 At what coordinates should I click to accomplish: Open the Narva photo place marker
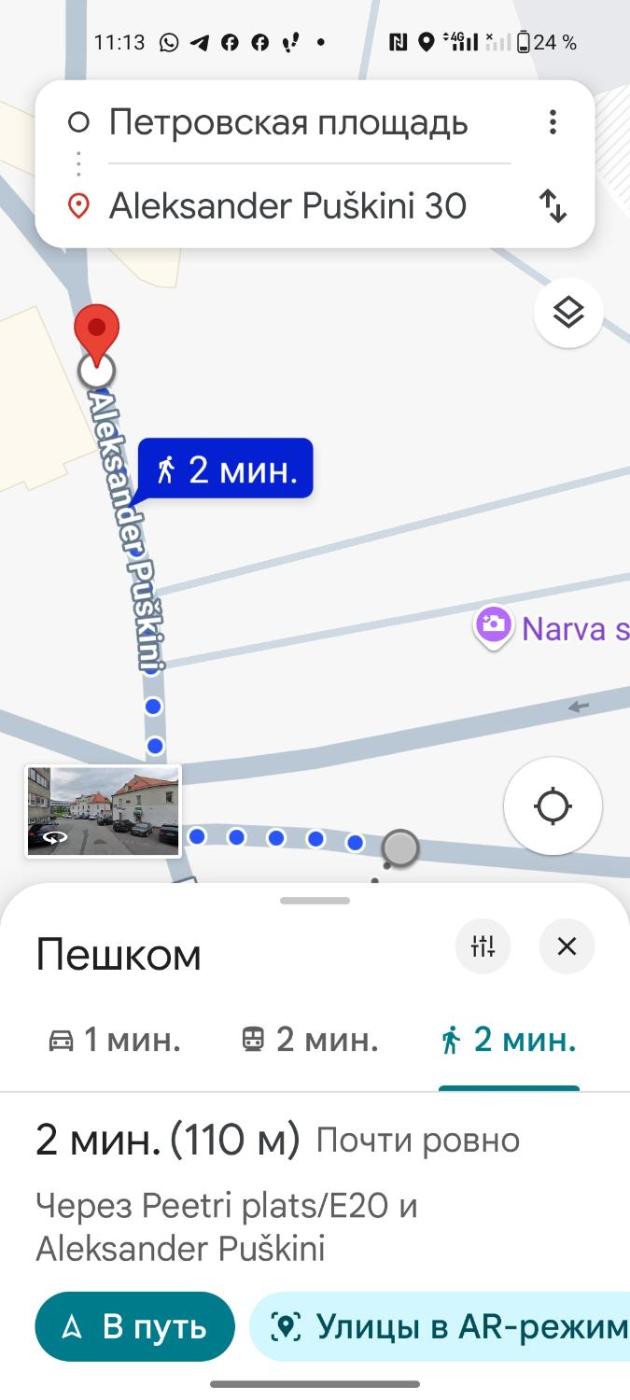tap(493, 628)
